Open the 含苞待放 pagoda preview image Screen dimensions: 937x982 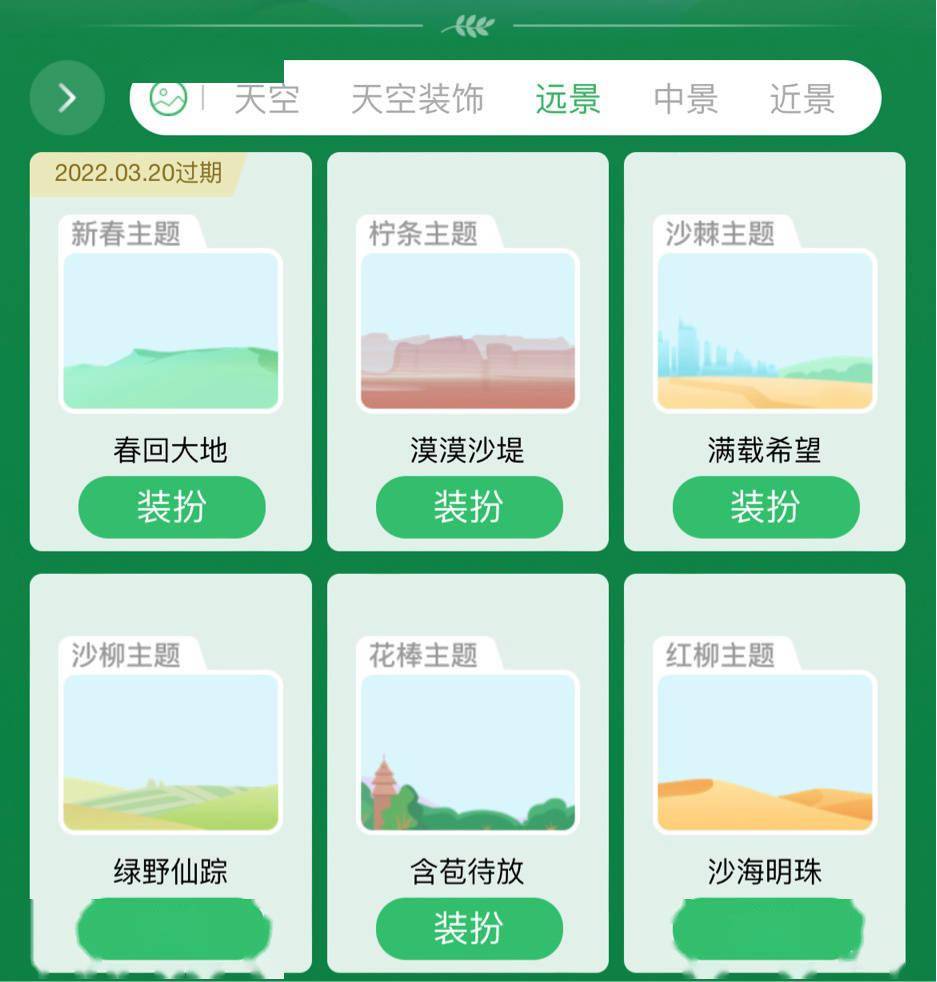(x=468, y=752)
